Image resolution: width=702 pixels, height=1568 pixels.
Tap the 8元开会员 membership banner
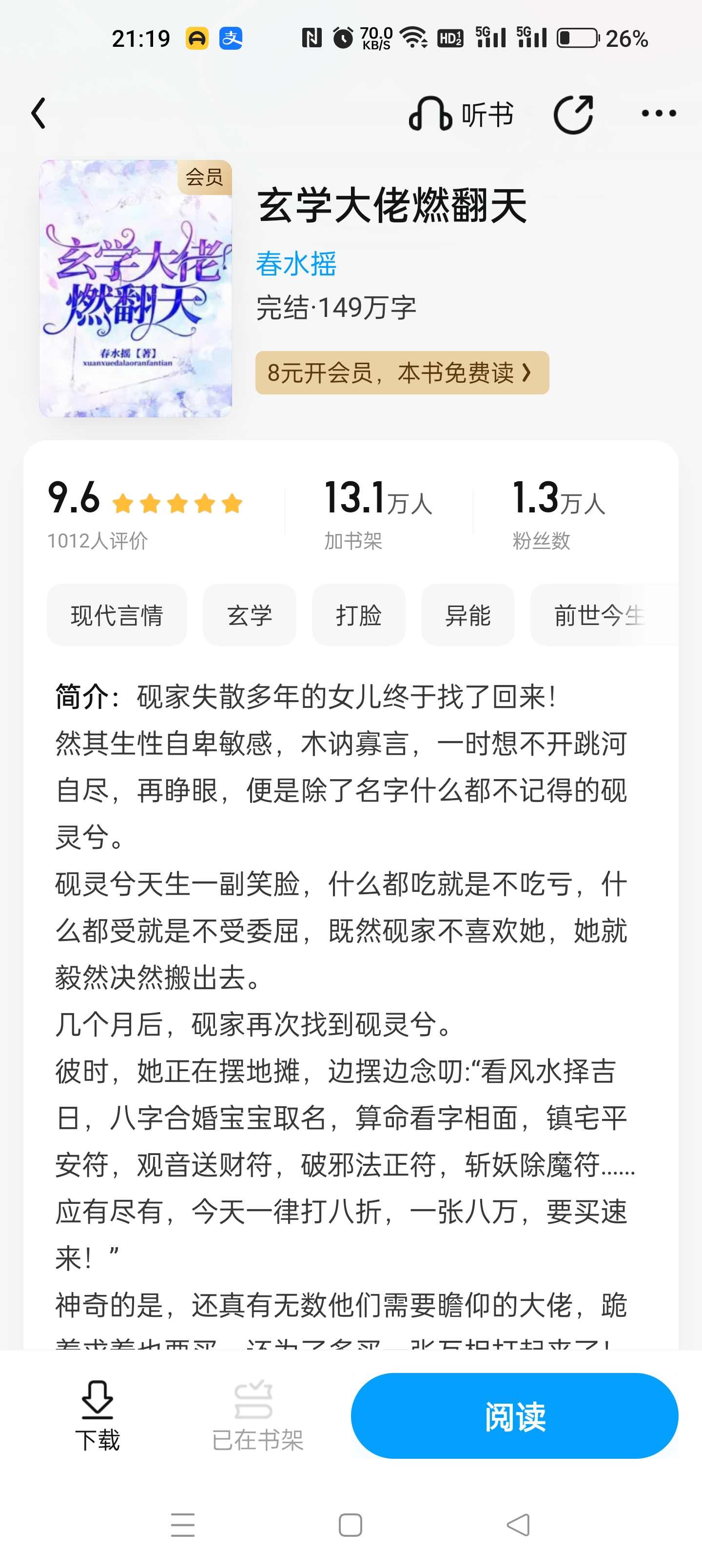[x=402, y=372]
